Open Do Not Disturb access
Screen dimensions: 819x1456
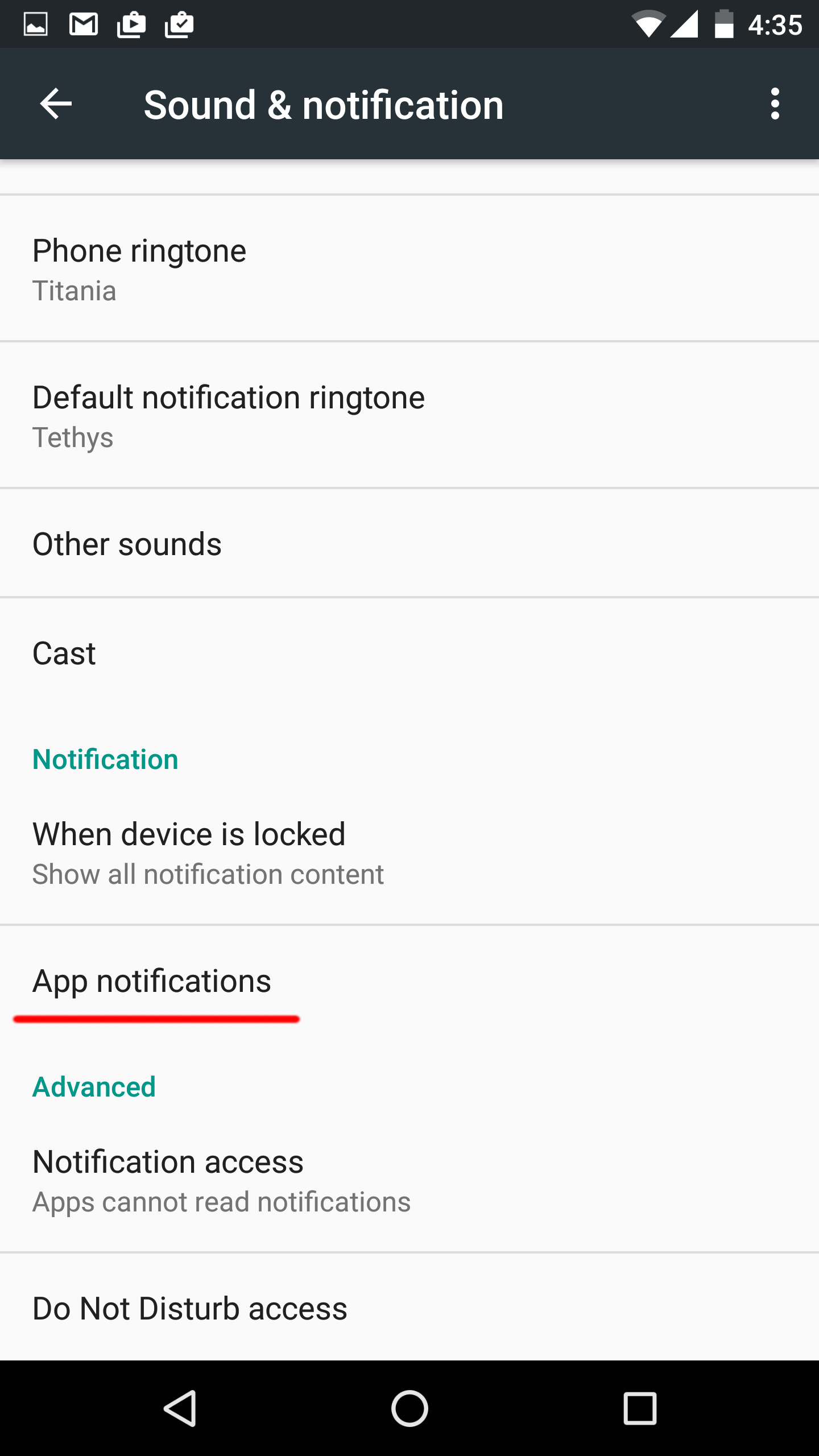point(409,1308)
